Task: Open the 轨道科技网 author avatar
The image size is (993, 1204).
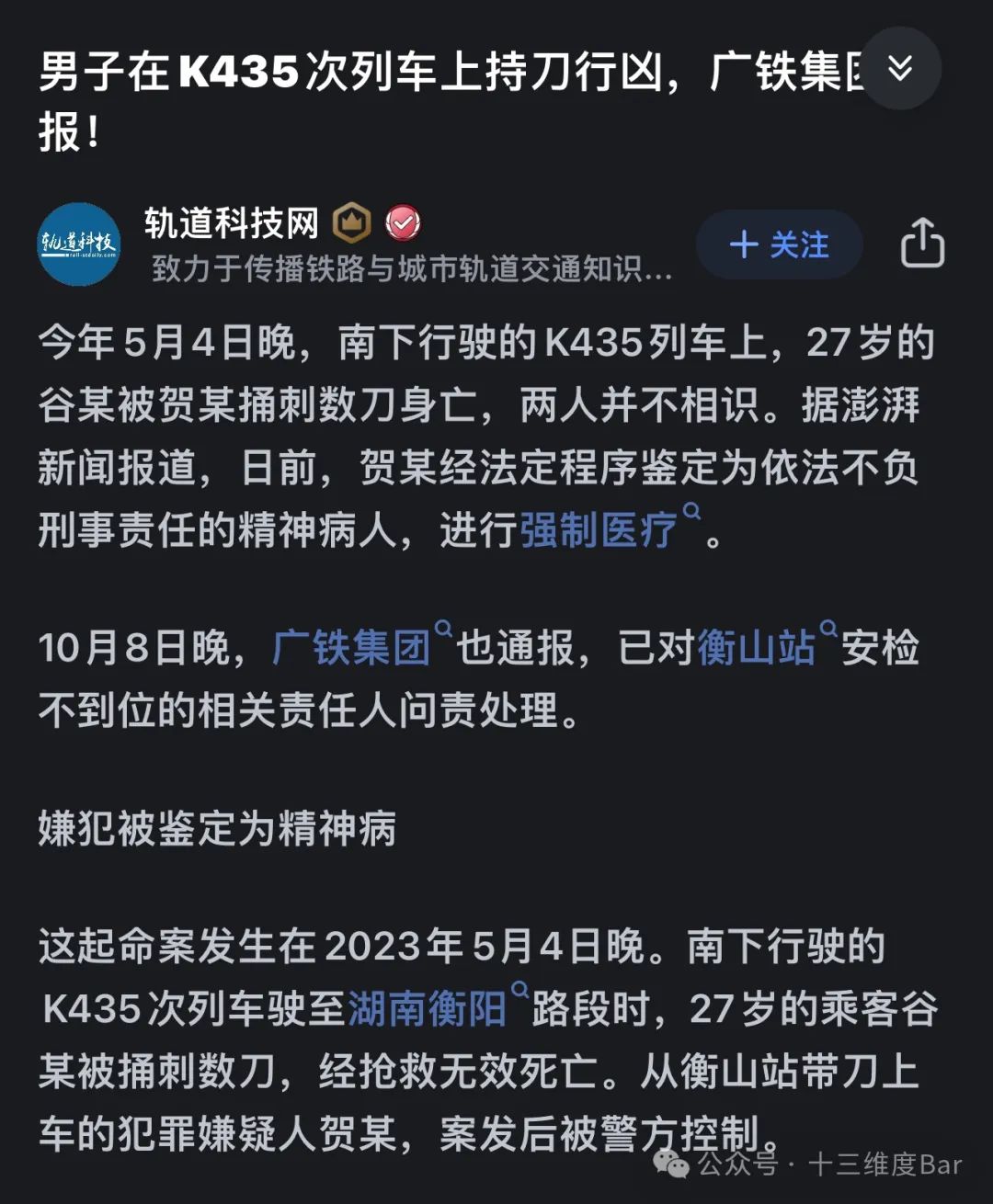Action: (79, 244)
